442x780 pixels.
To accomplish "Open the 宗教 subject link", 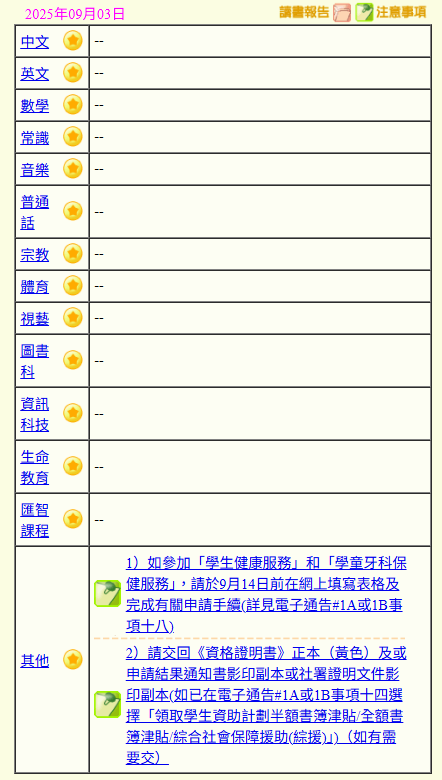I will click(35, 254).
